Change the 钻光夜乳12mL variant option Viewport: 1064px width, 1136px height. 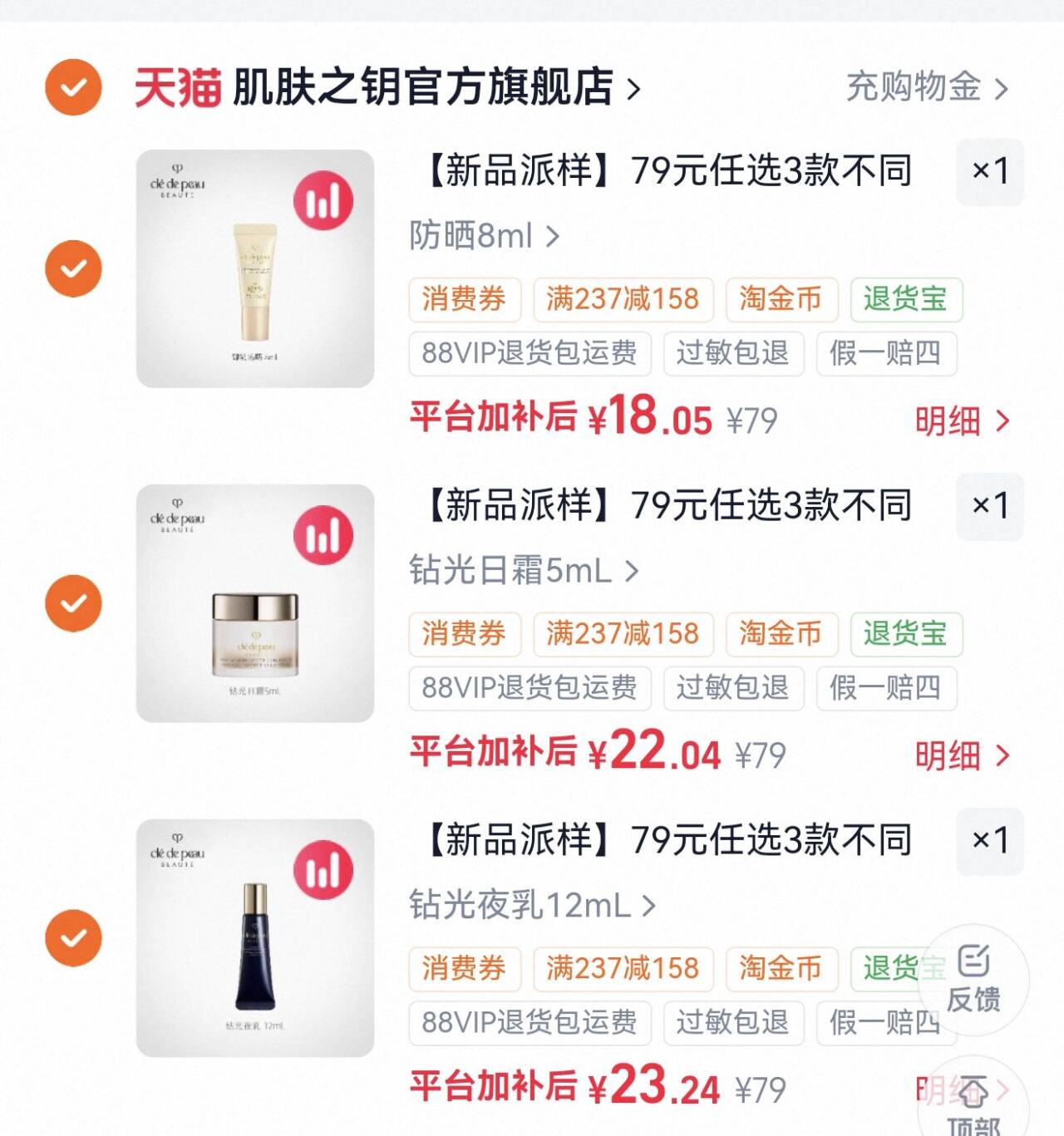pyautogui.click(x=532, y=905)
